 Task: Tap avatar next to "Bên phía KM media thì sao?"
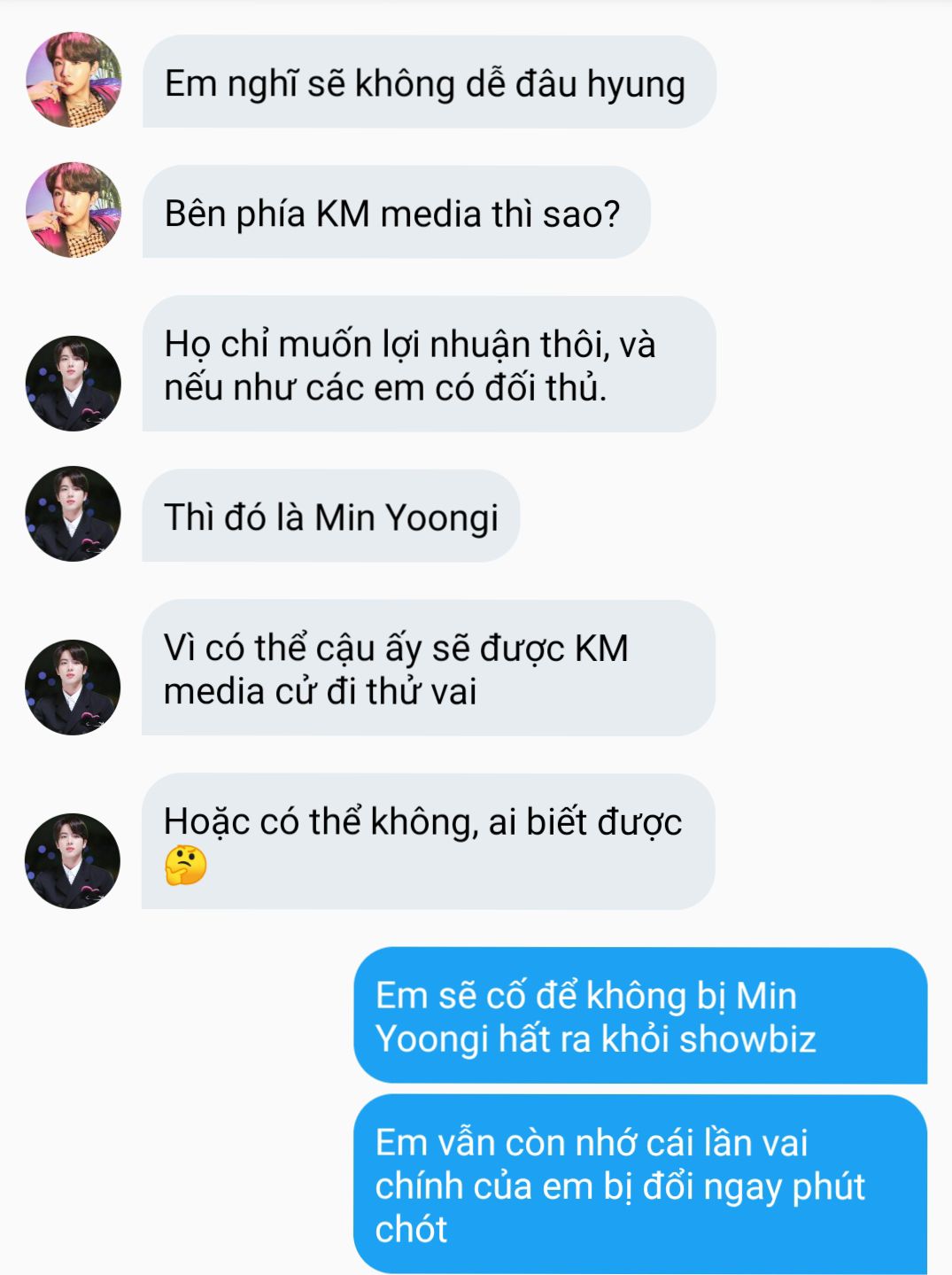[74, 210]
